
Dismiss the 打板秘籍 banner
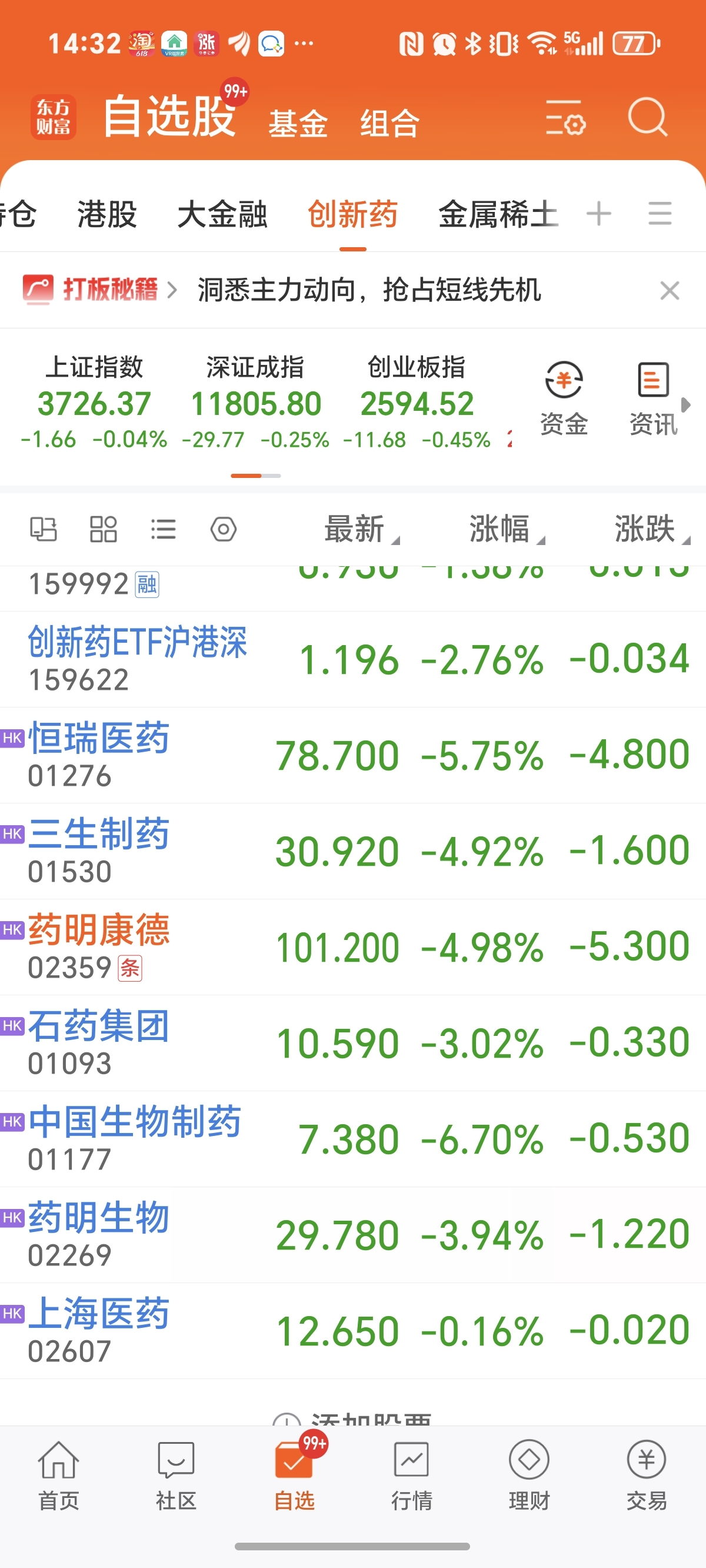coord(670,290)
